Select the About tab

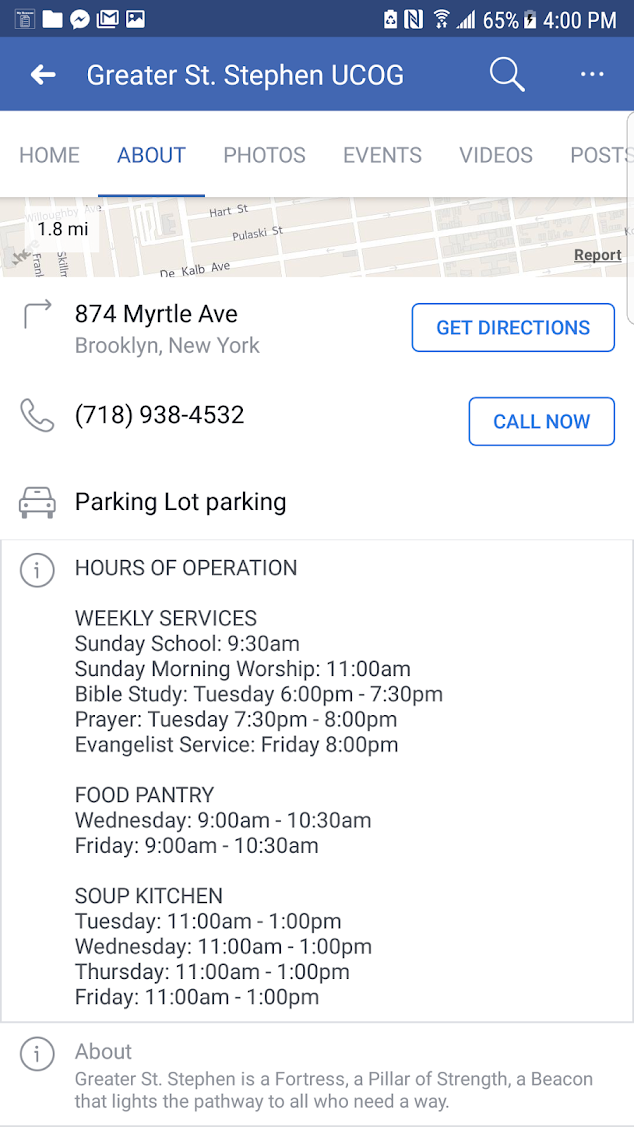(x=152, y=155)
